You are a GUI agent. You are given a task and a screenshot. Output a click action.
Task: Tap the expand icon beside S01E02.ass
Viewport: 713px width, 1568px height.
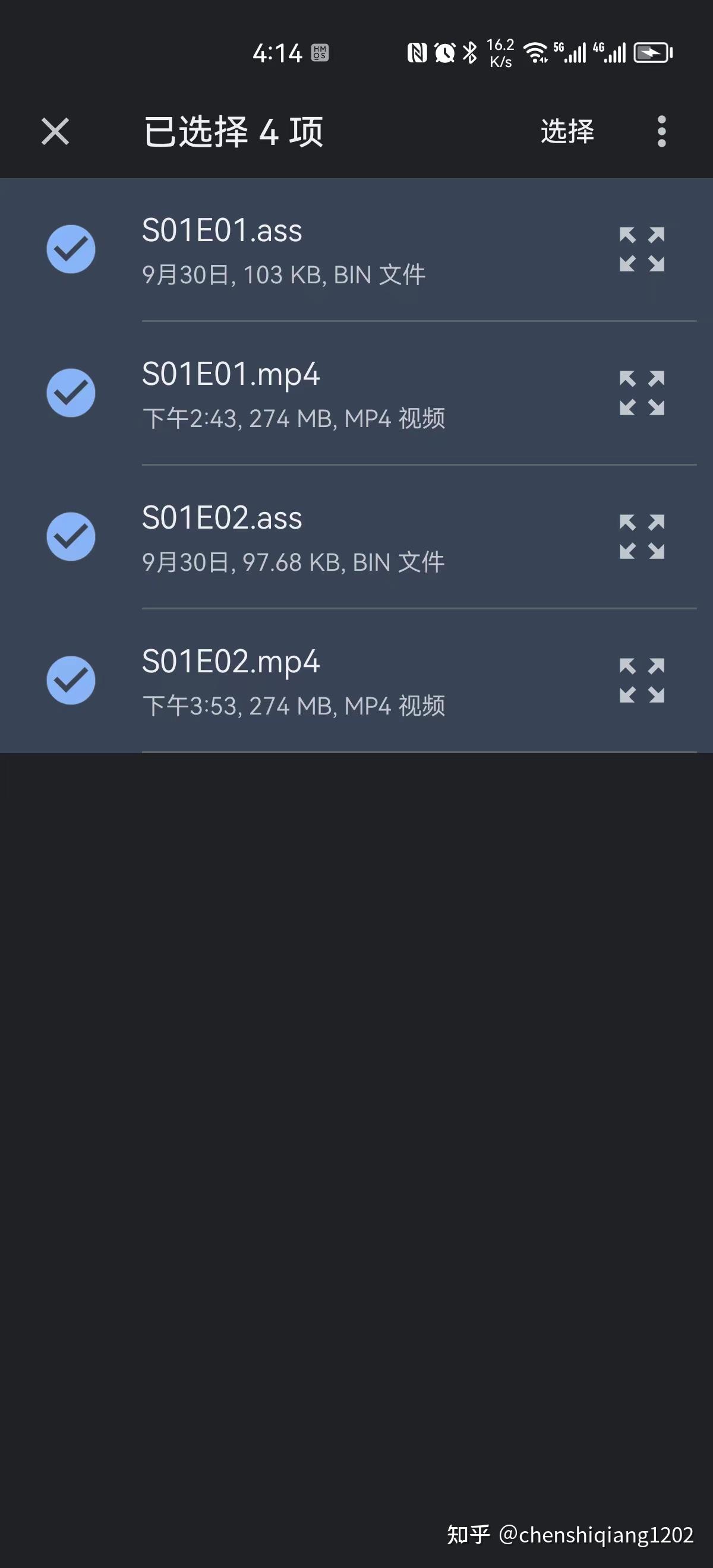coord(642,537)
